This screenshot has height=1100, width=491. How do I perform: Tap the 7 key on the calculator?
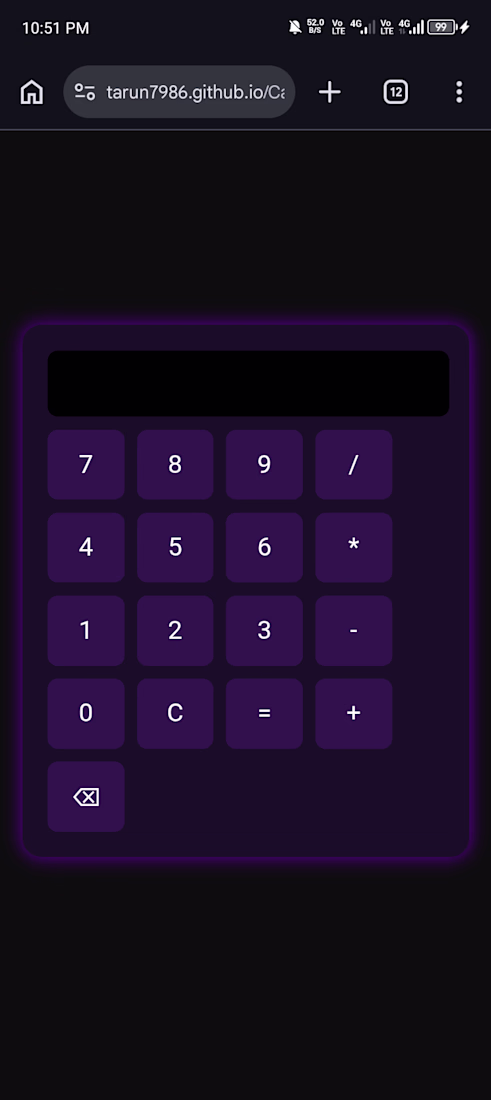pos(86,464)
